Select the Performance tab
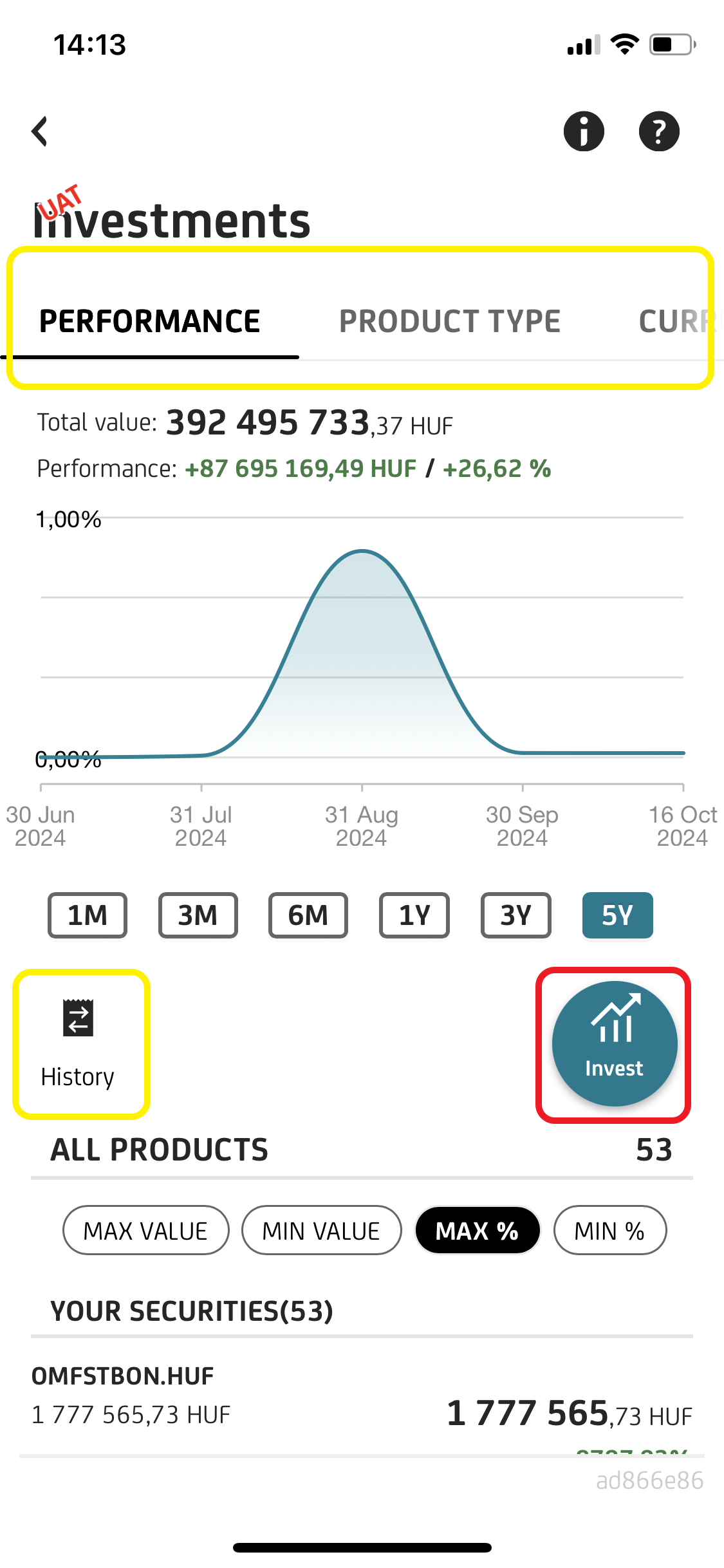 [149, 321]
